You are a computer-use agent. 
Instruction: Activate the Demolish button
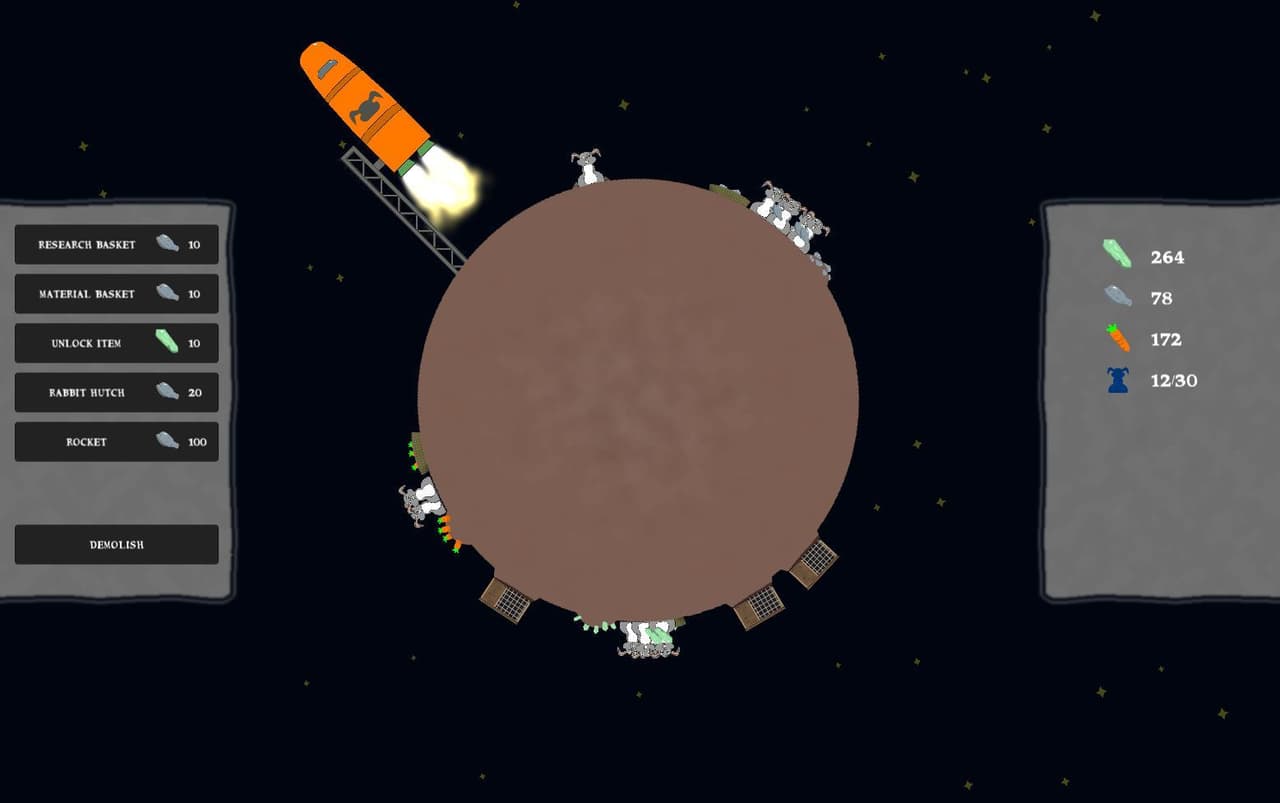pos(116,545)
